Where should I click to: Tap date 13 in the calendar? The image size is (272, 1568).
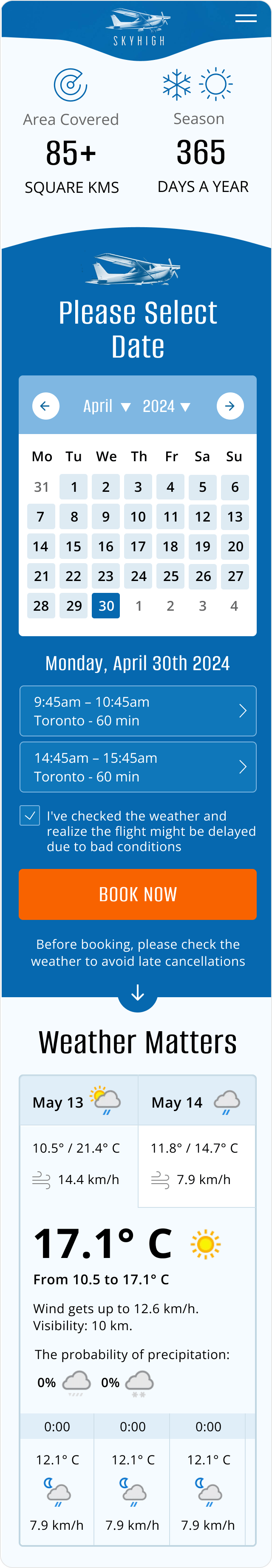235,517
